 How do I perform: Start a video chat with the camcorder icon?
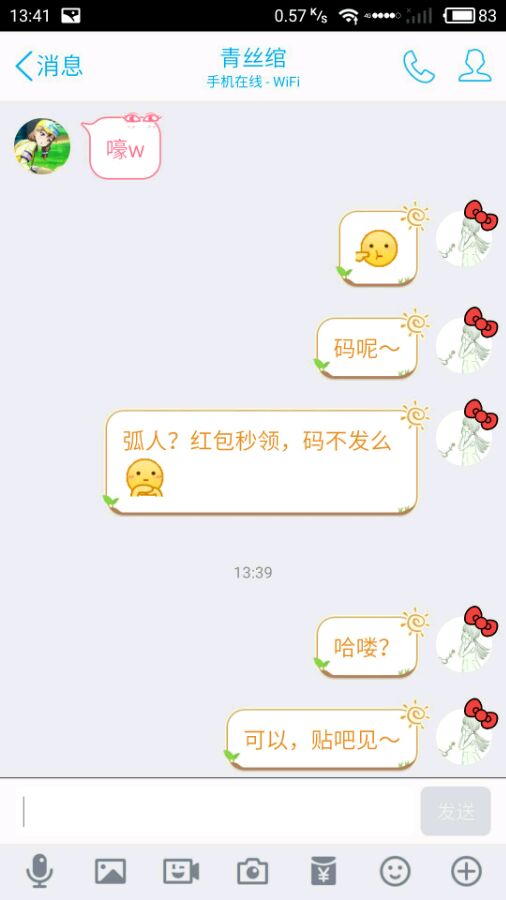(181, 871)
